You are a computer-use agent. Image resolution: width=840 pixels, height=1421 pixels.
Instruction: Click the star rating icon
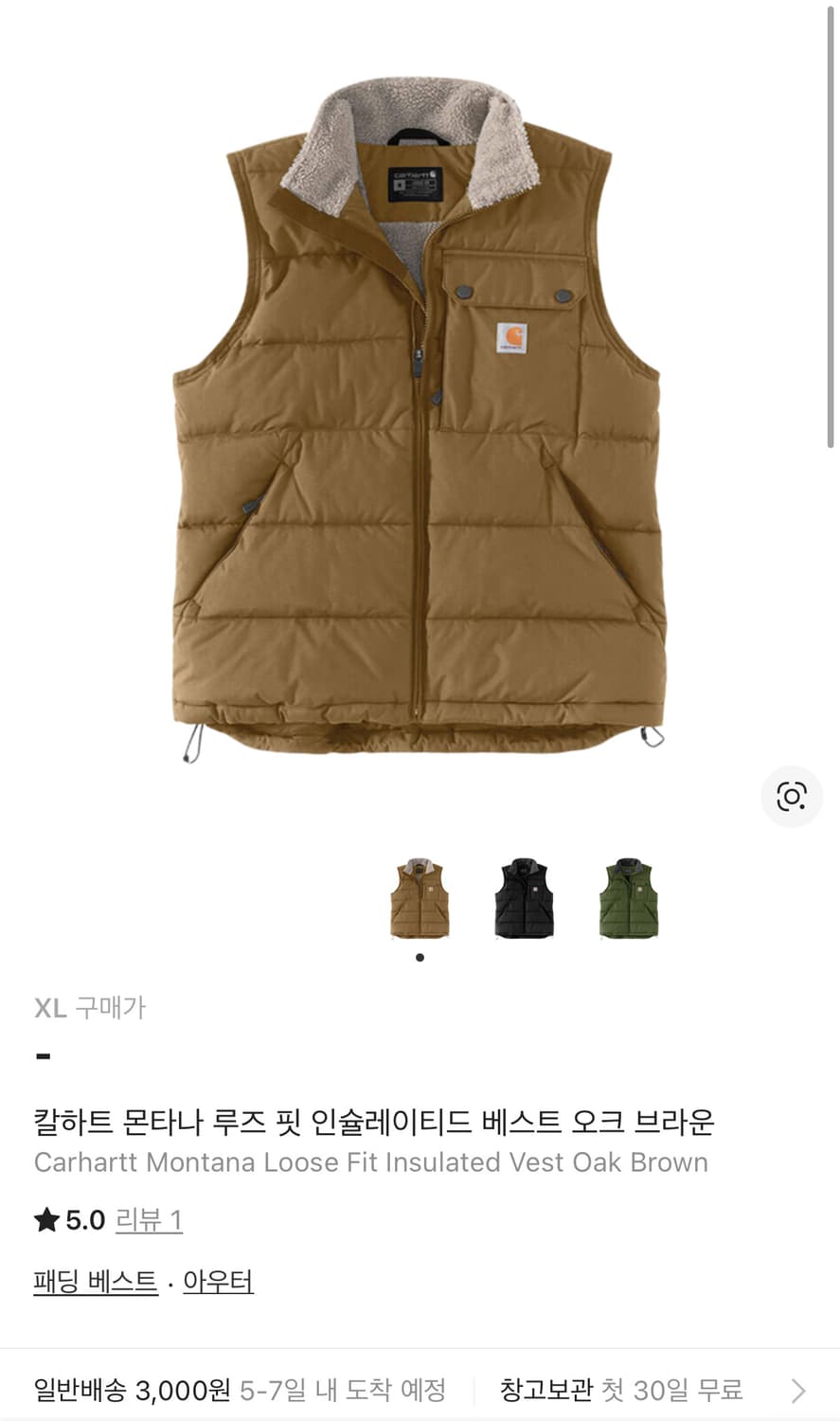(x=45, y=1220)
